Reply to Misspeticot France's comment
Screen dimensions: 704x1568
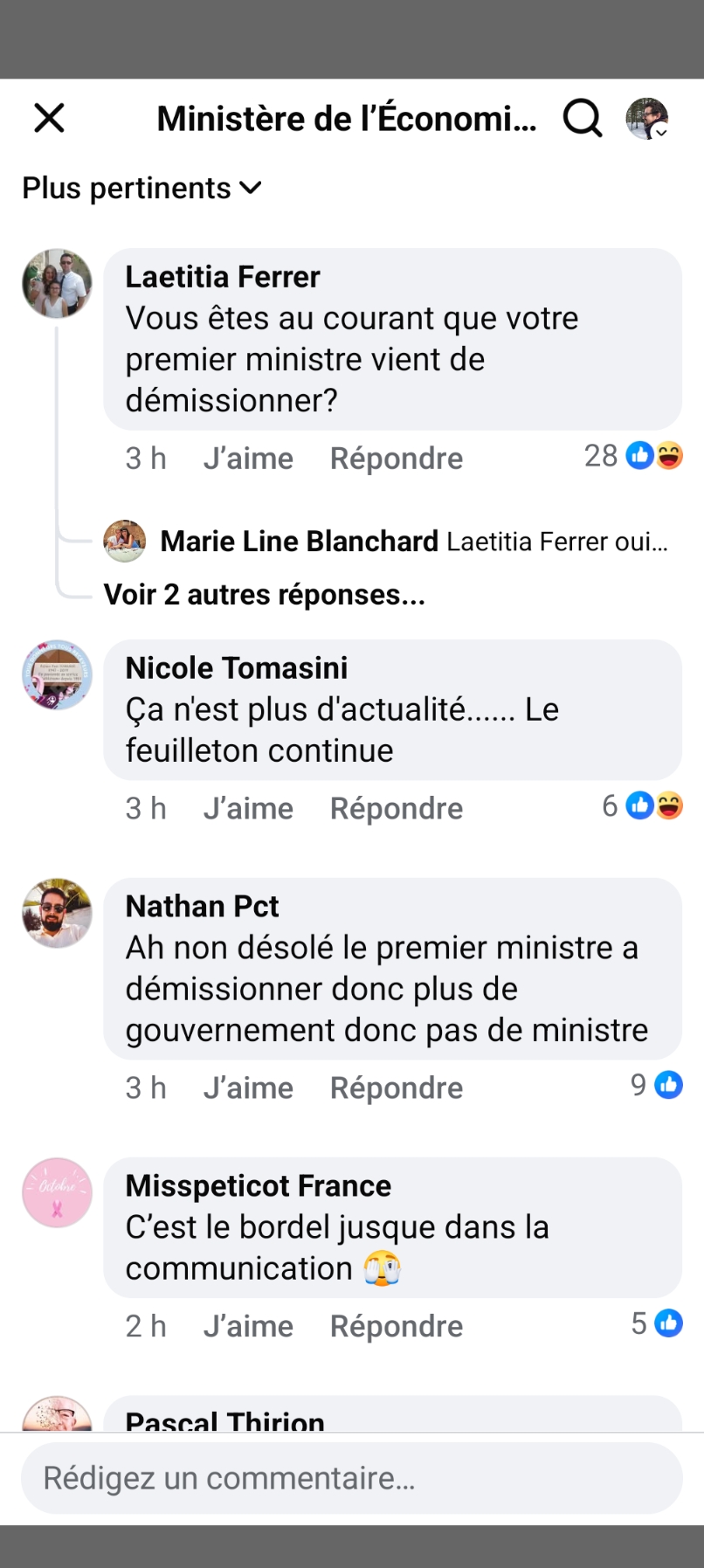click(396, 1327)
